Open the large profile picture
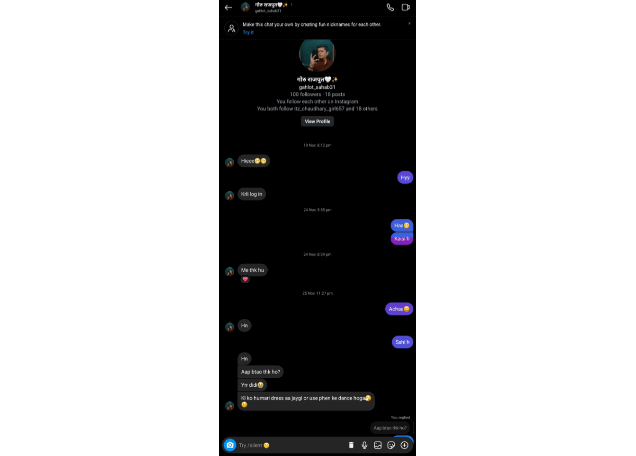This screenshot has height=456, width=636. (317, 54)
